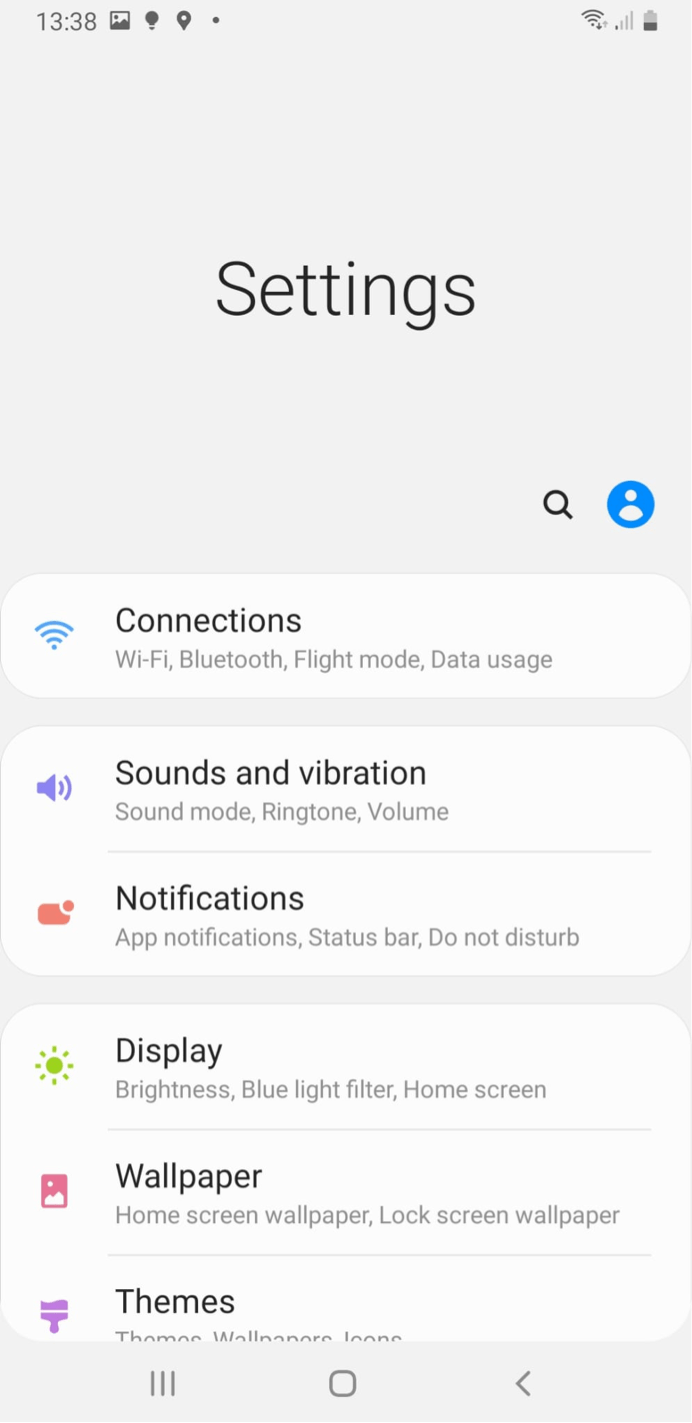This screenshot has width=692, height=1423.
Task: Tap the system back button
Action: tap(522, 1383)
